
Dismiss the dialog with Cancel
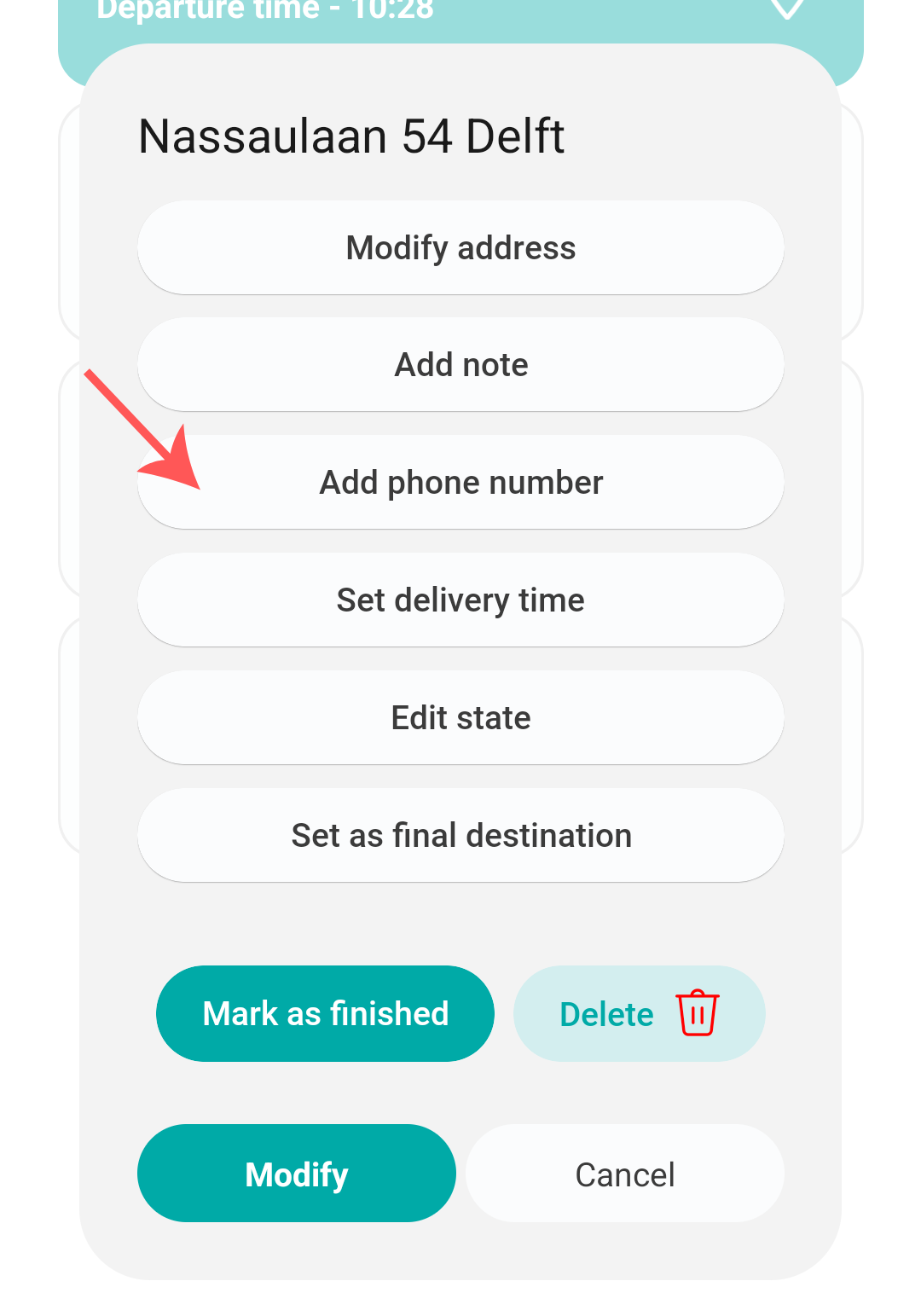[624, 1174]
